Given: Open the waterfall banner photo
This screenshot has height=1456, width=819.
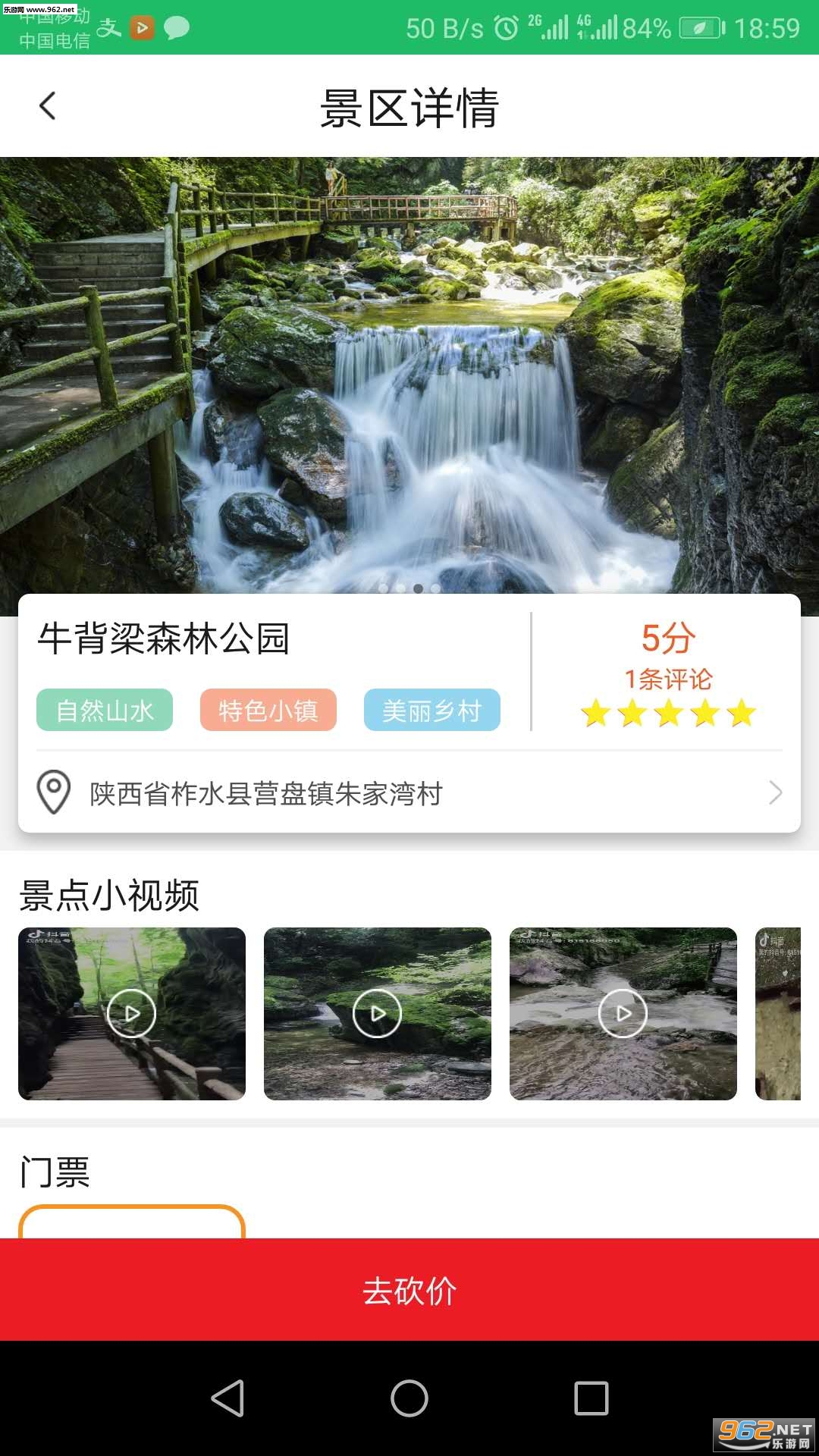Looking at the screenshot, I should point(409,372).
